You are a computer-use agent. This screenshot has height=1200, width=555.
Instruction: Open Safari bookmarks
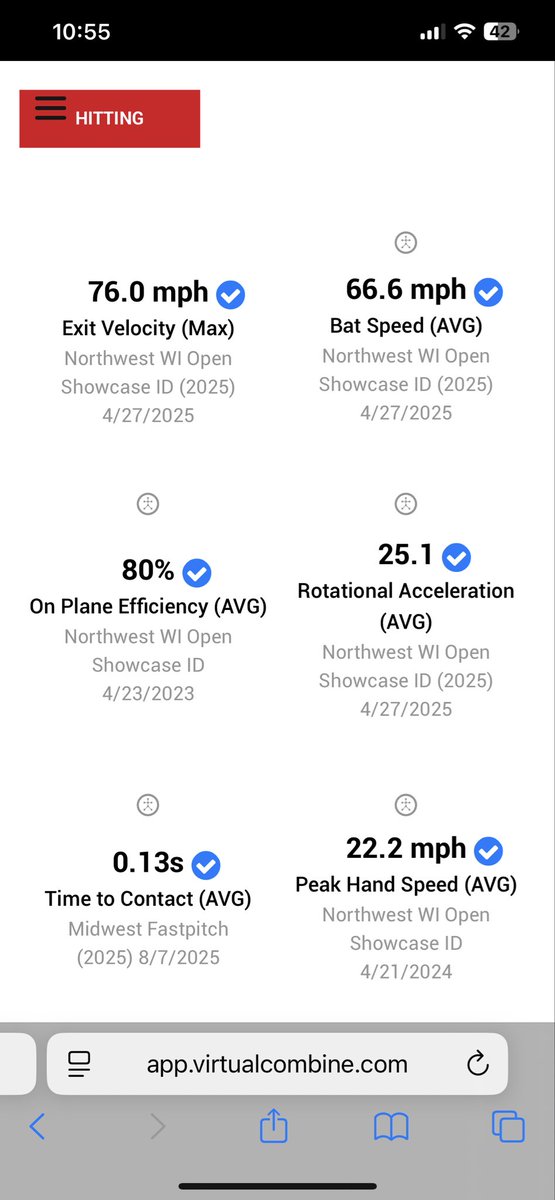(x=391, y=1128)
